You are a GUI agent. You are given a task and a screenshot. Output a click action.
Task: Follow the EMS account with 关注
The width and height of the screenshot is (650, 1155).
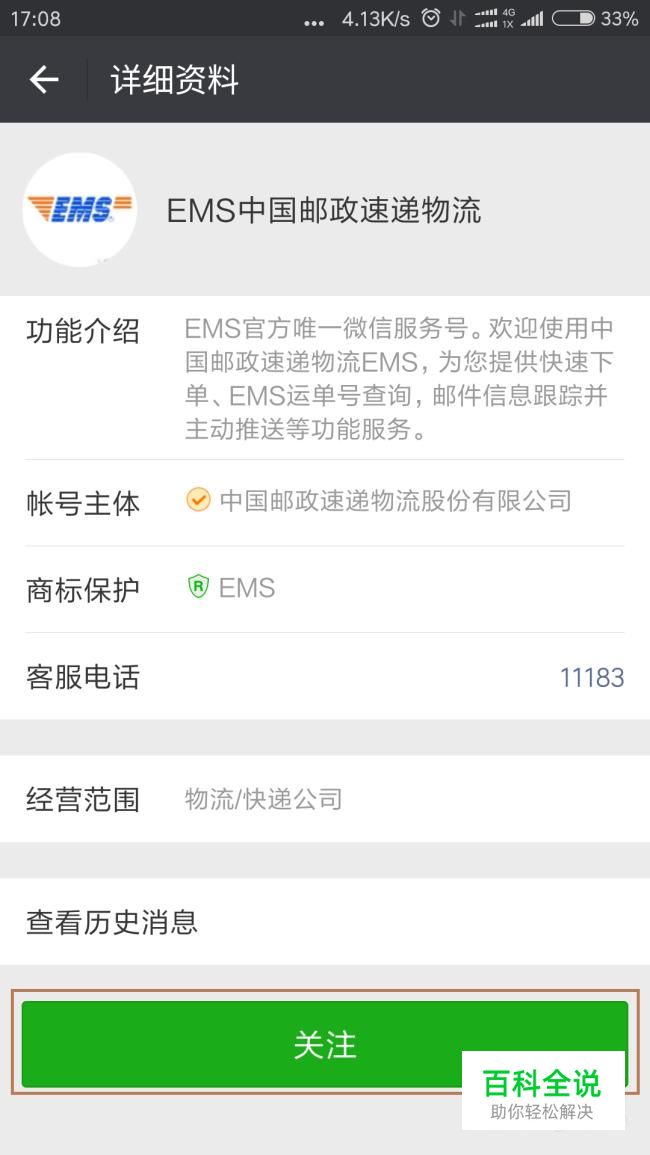click(324, 1044)
